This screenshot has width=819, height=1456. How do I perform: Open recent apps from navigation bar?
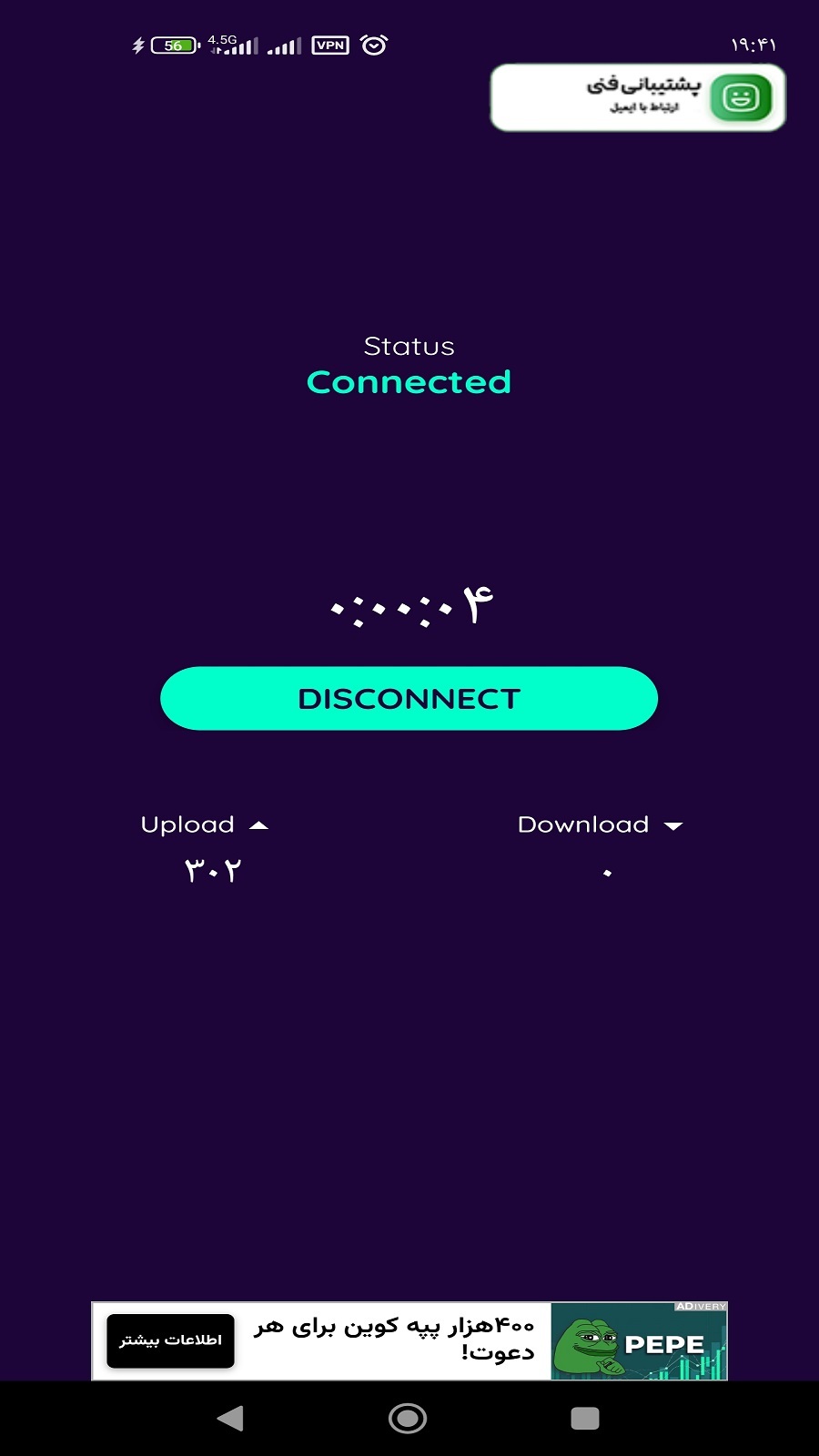point(584,1418)
